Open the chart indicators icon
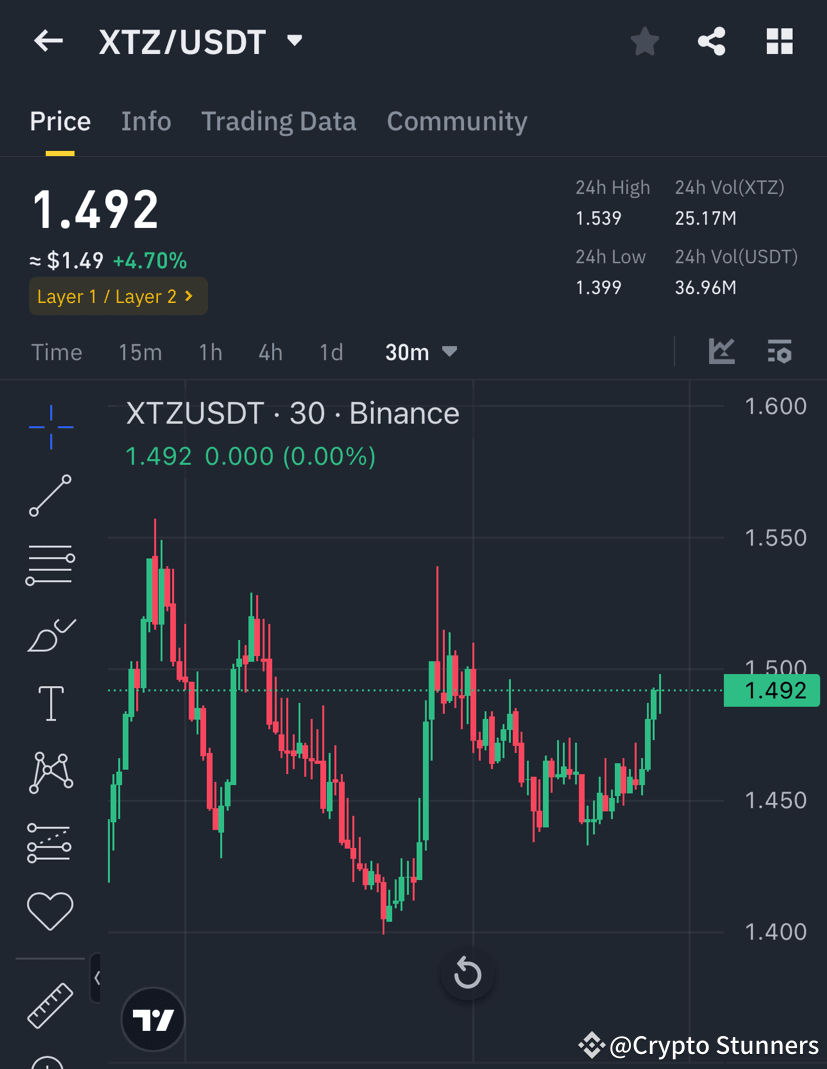Viewport: 827px width, 1069px height. coord(721,352)
